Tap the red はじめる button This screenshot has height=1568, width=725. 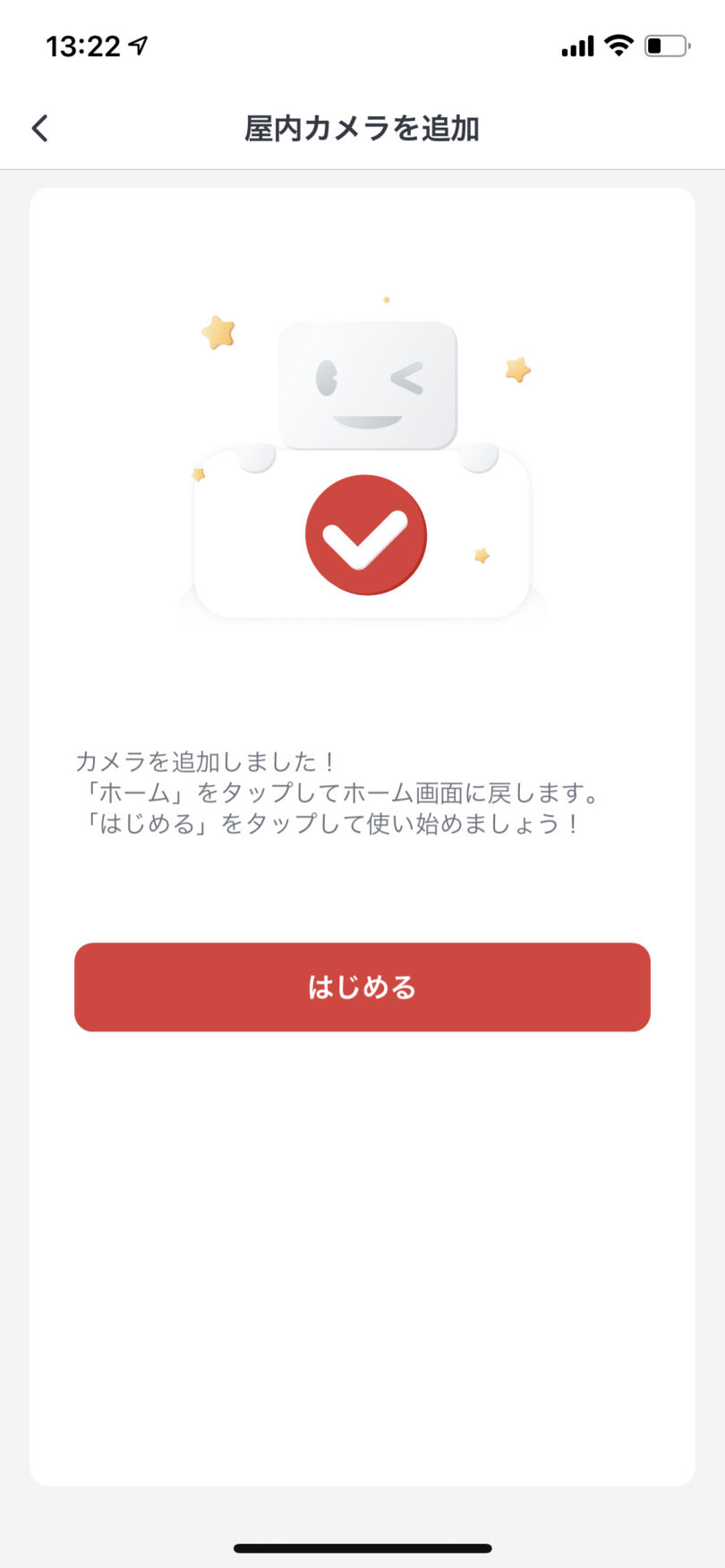(x=362, y=987)
